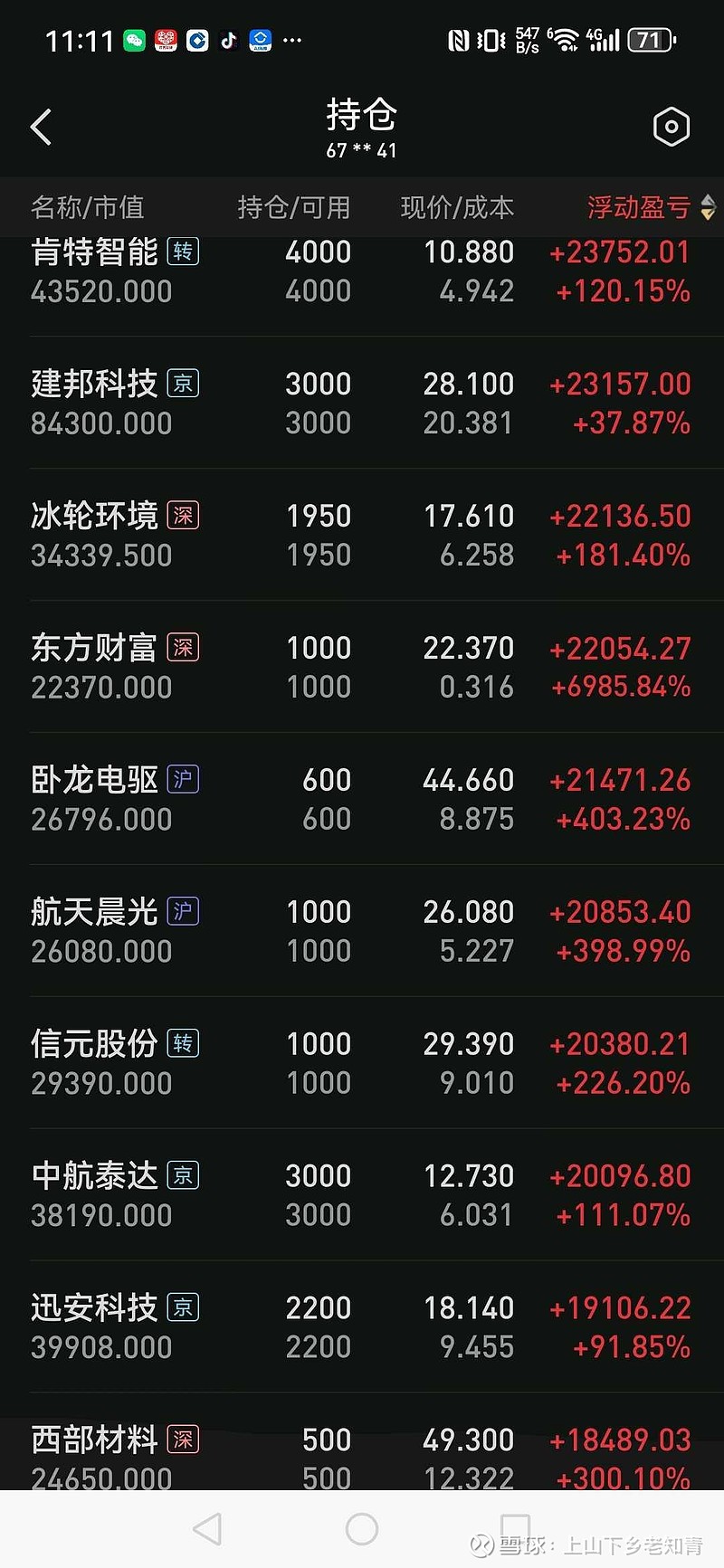
Task: Tap the 深 badge beside 冰轮环境
Action: click(x=182, y=516)
